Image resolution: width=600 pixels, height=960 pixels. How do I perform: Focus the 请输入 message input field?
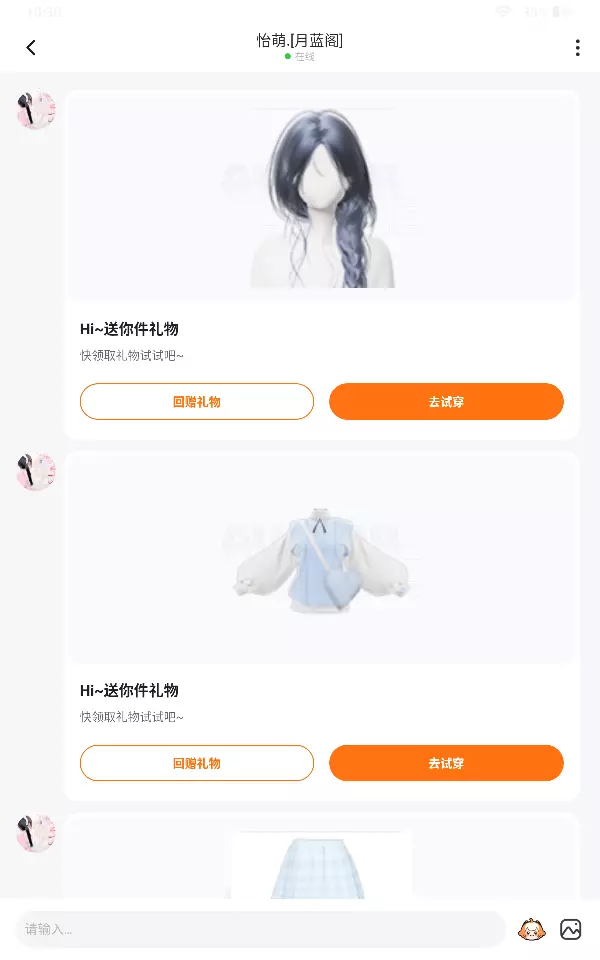(x=260, y=929)
